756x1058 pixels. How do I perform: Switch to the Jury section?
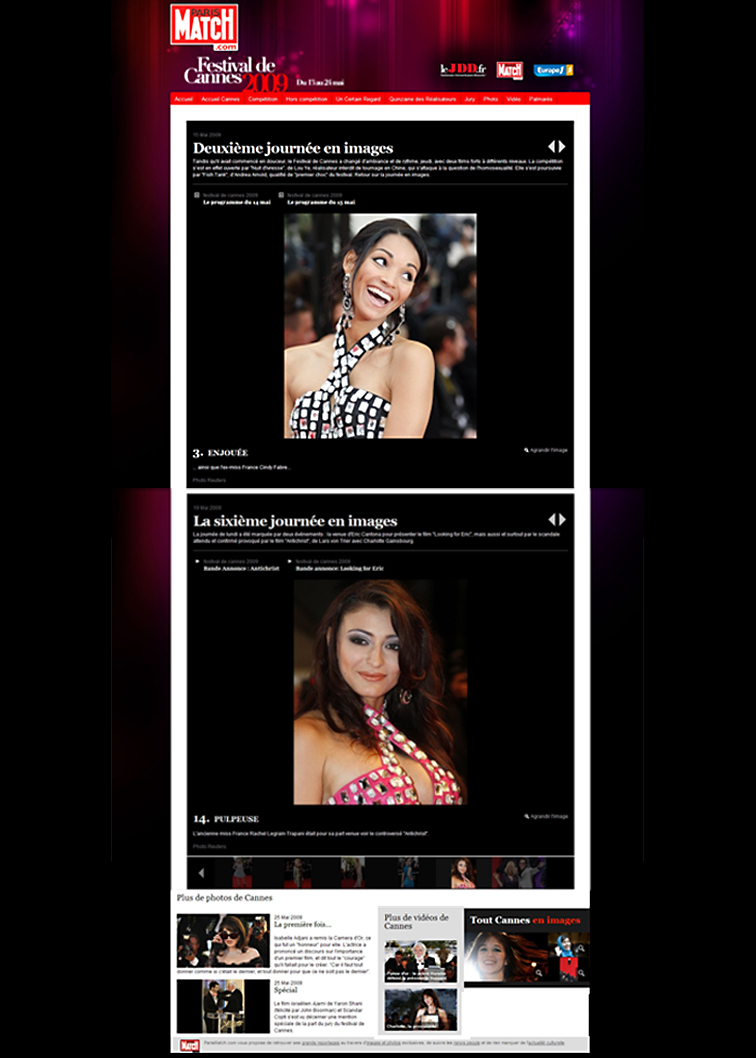point(470,99)
